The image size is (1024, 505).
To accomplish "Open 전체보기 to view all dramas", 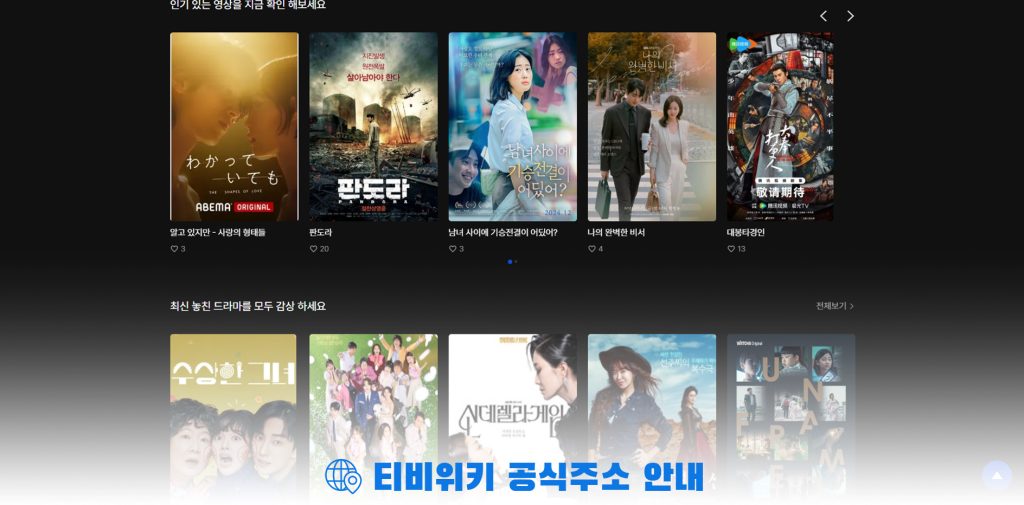I will tap(834, 306).
